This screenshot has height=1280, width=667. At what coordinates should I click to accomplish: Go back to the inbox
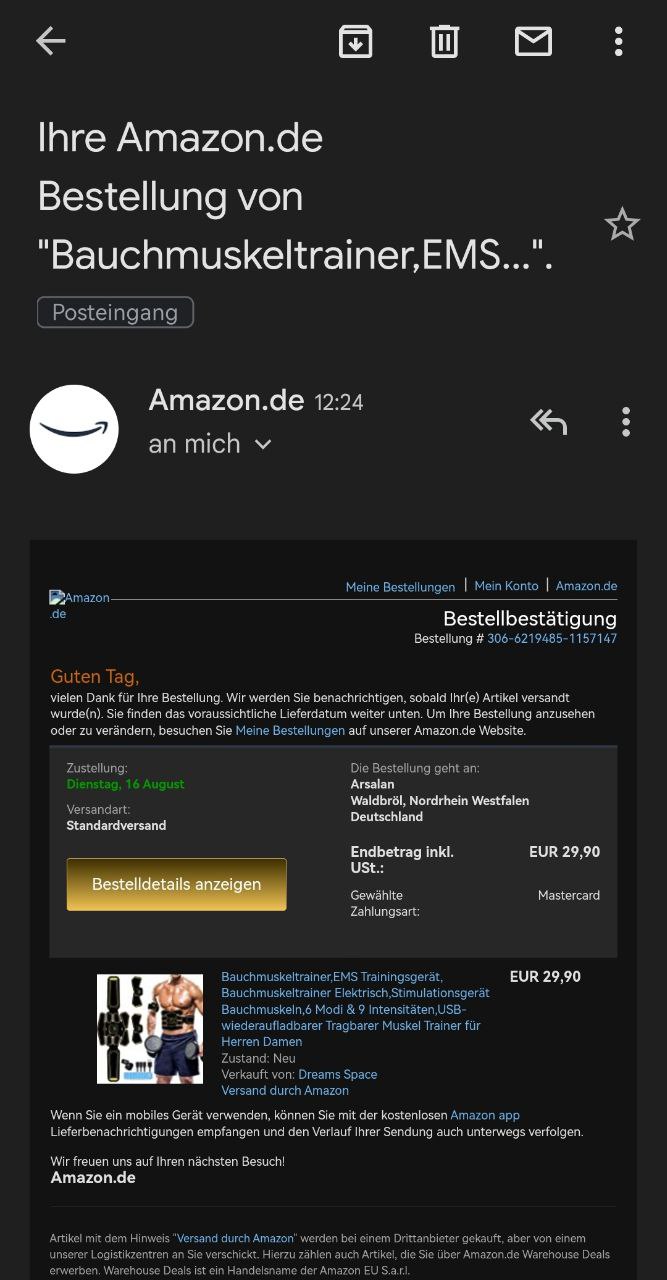point(50,41)
